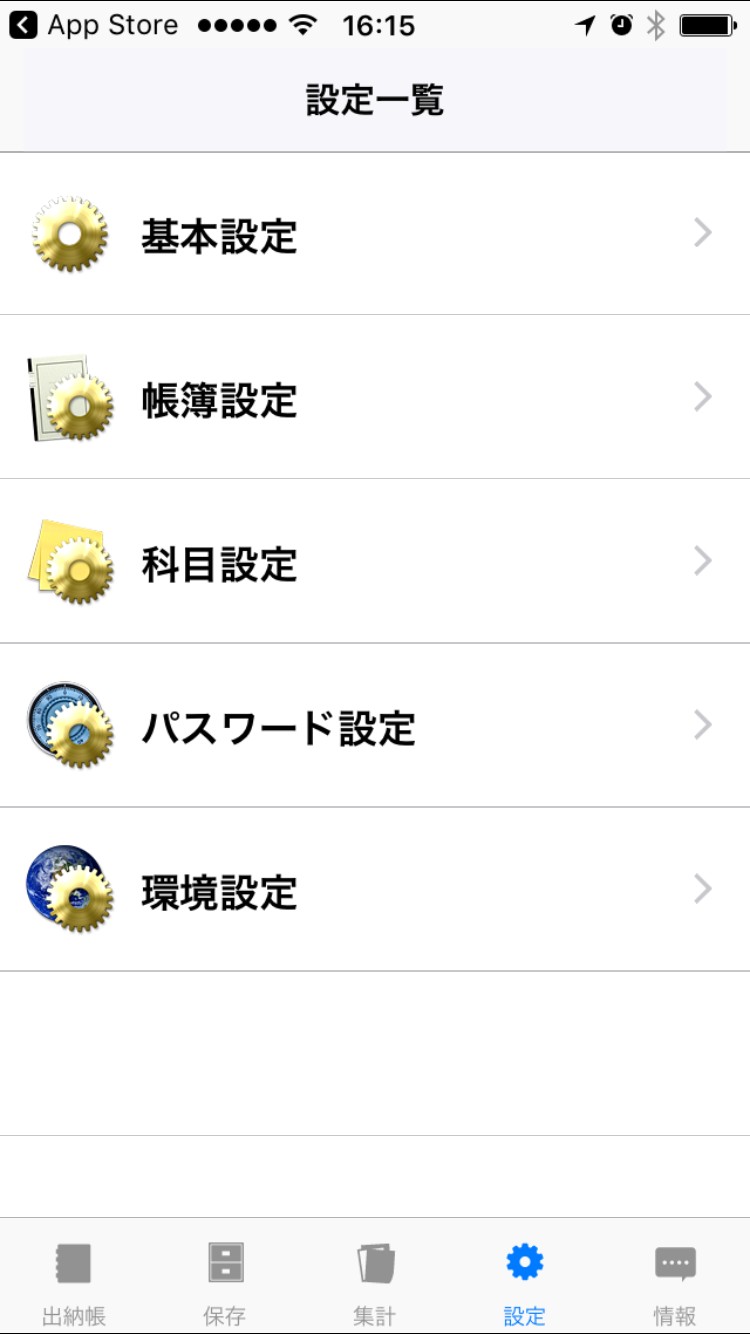Open 帳簿設定 (ledger settings)
The width and height of the screenshot is (750, 1334).
pos(375,399)
